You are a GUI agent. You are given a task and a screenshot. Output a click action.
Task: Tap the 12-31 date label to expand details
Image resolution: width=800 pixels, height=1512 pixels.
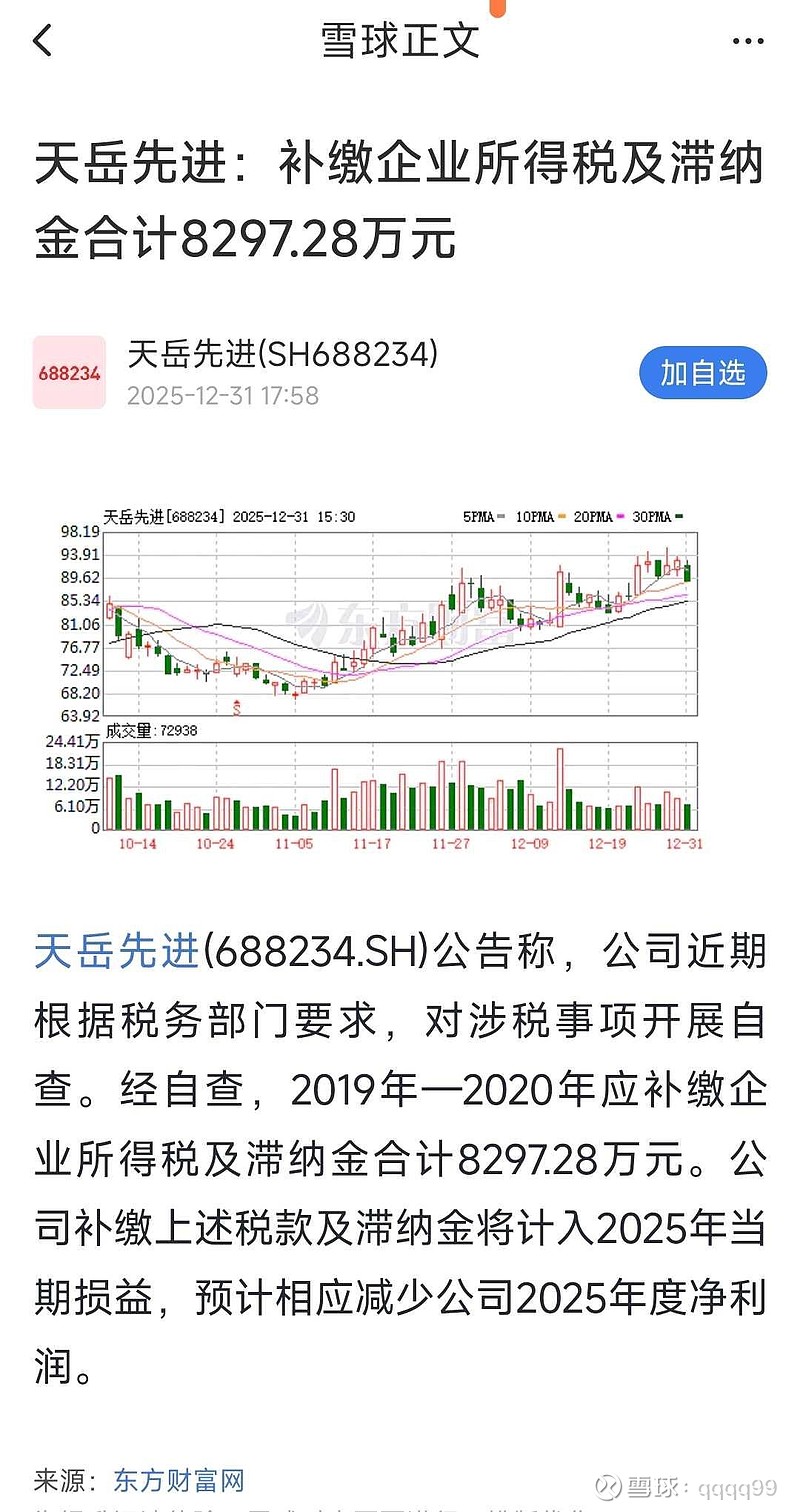pos(686,843)
